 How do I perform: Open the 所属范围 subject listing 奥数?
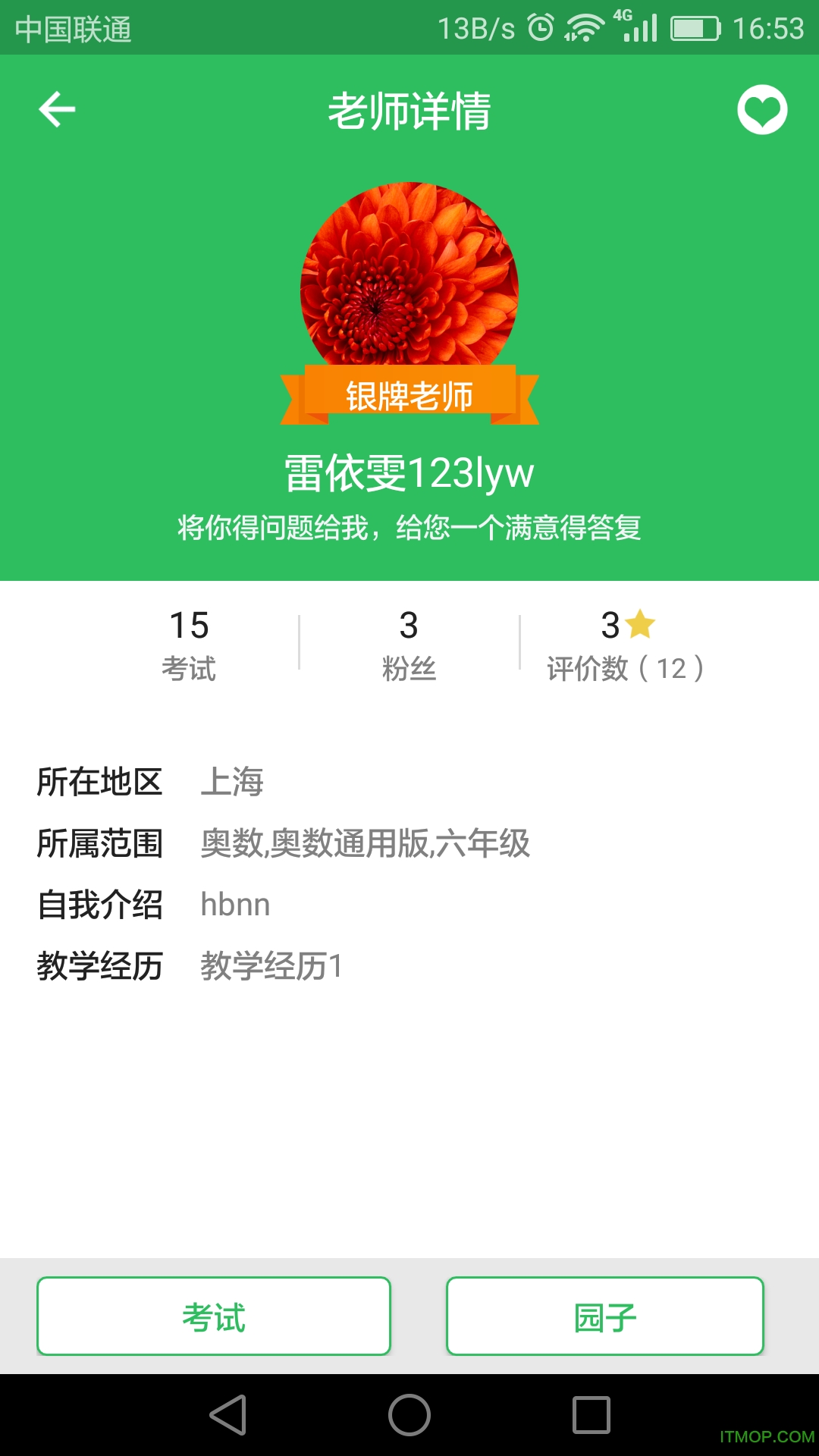366,843
